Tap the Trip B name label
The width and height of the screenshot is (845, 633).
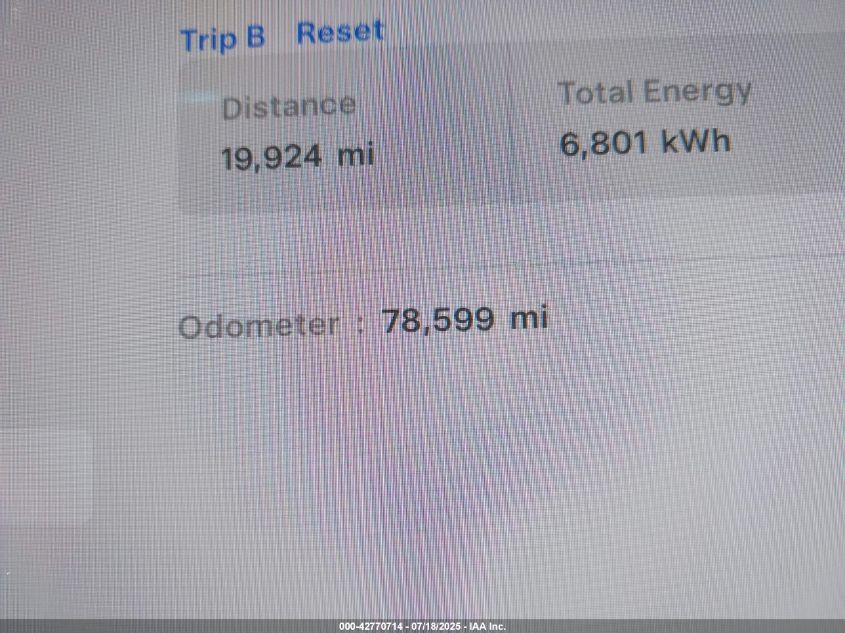tap(223, 39)
